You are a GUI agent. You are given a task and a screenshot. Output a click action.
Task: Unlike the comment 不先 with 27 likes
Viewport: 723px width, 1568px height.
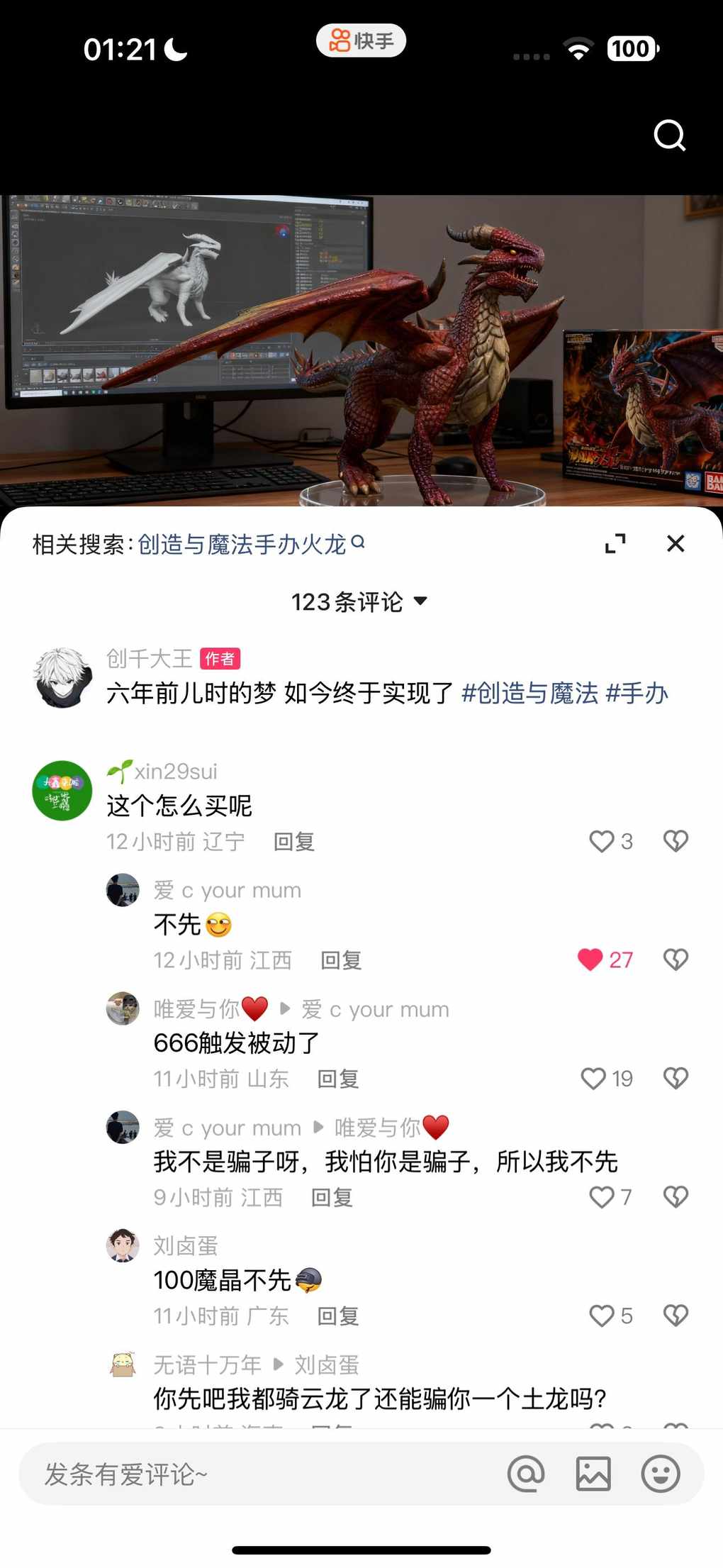590,960
